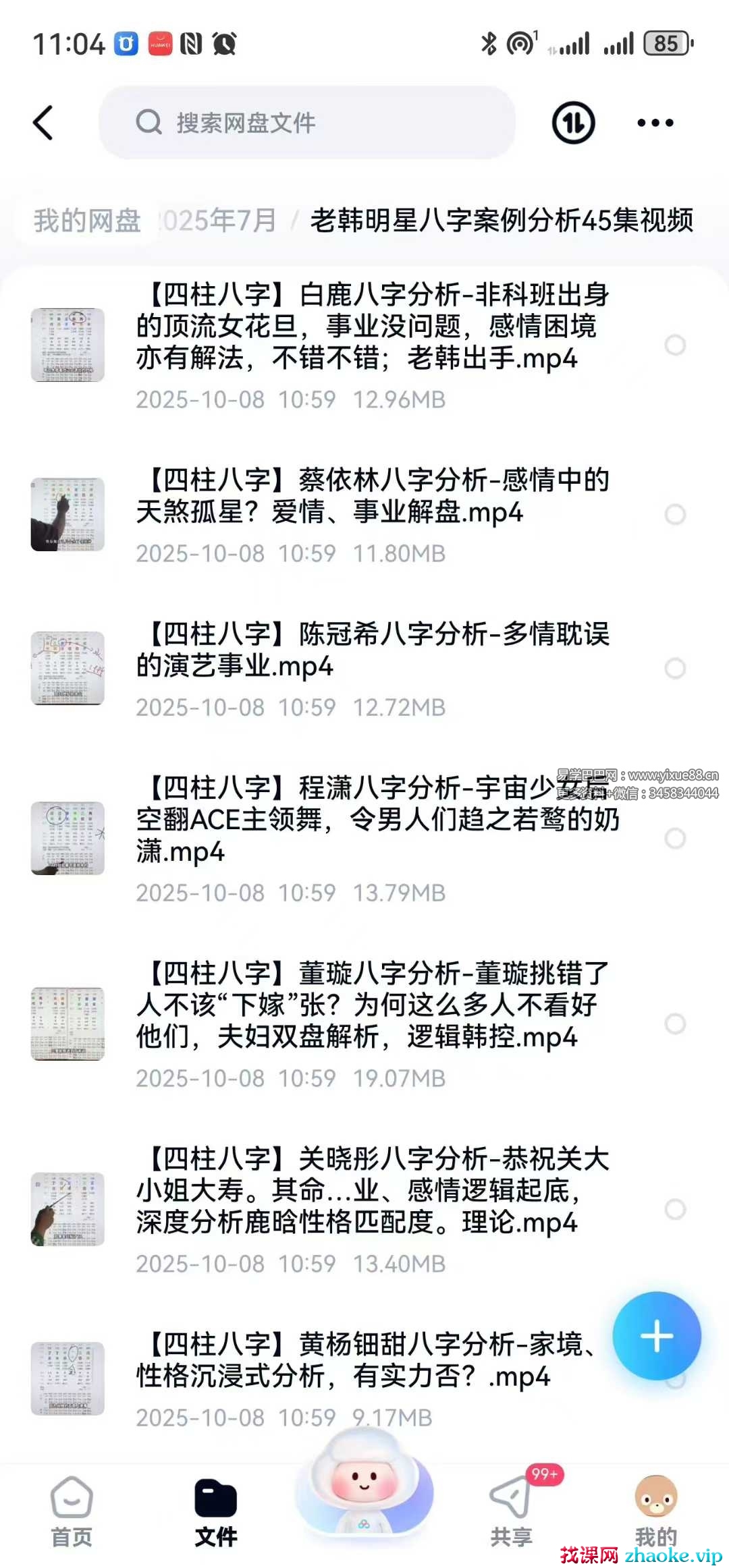Go to 我的网盘 in the breadcrumb
The image size is (729, 1568).
coord(87,221)
